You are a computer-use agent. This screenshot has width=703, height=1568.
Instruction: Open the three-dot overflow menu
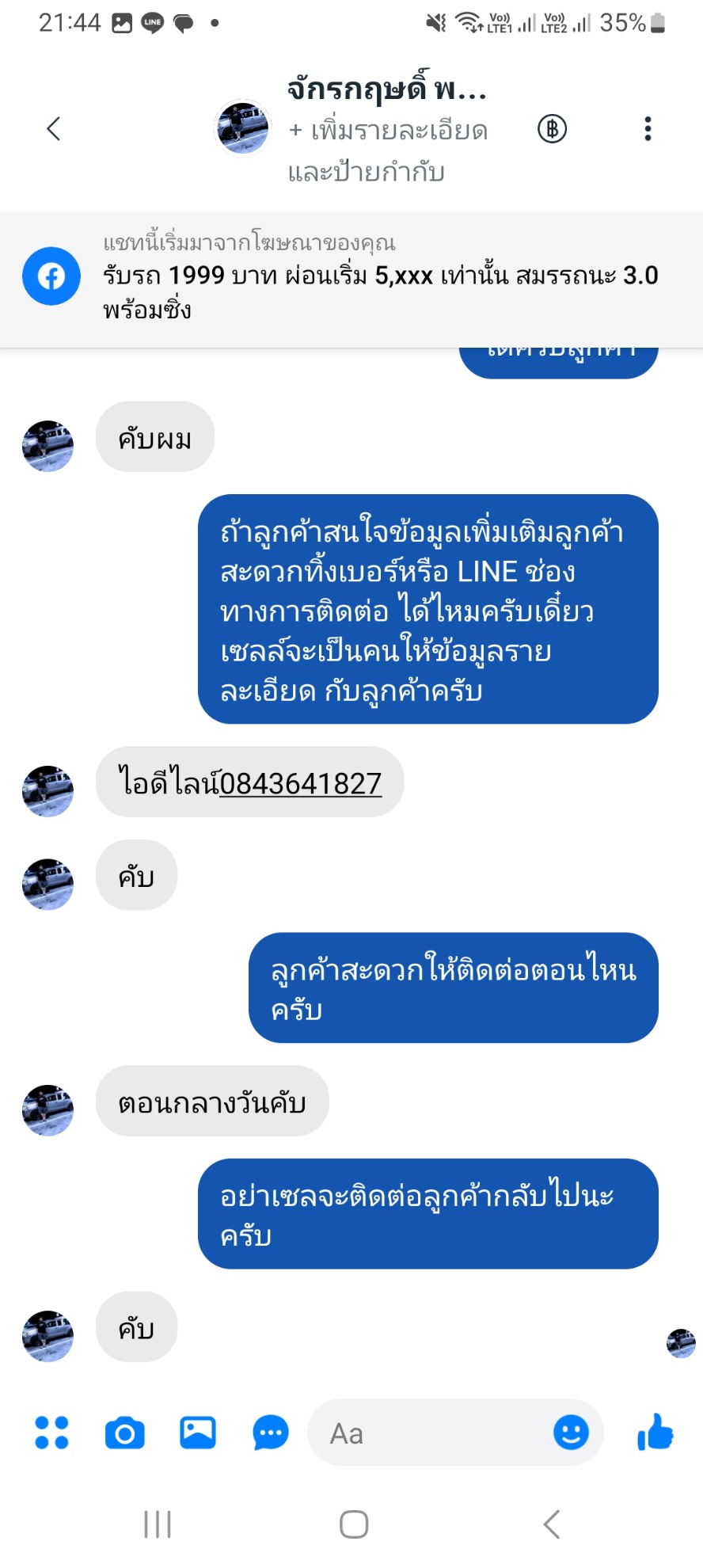pyautogui.click(x=648, y=128)
